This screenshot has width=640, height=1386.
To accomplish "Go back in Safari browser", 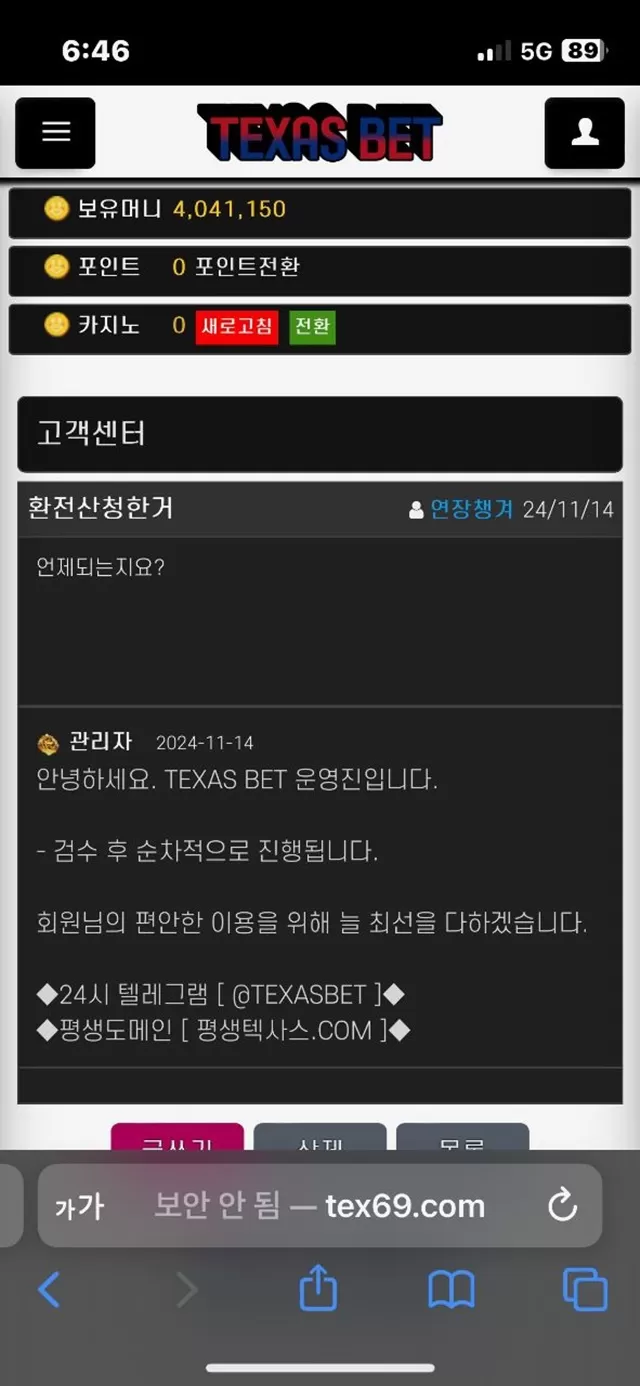I will 49,1290.
